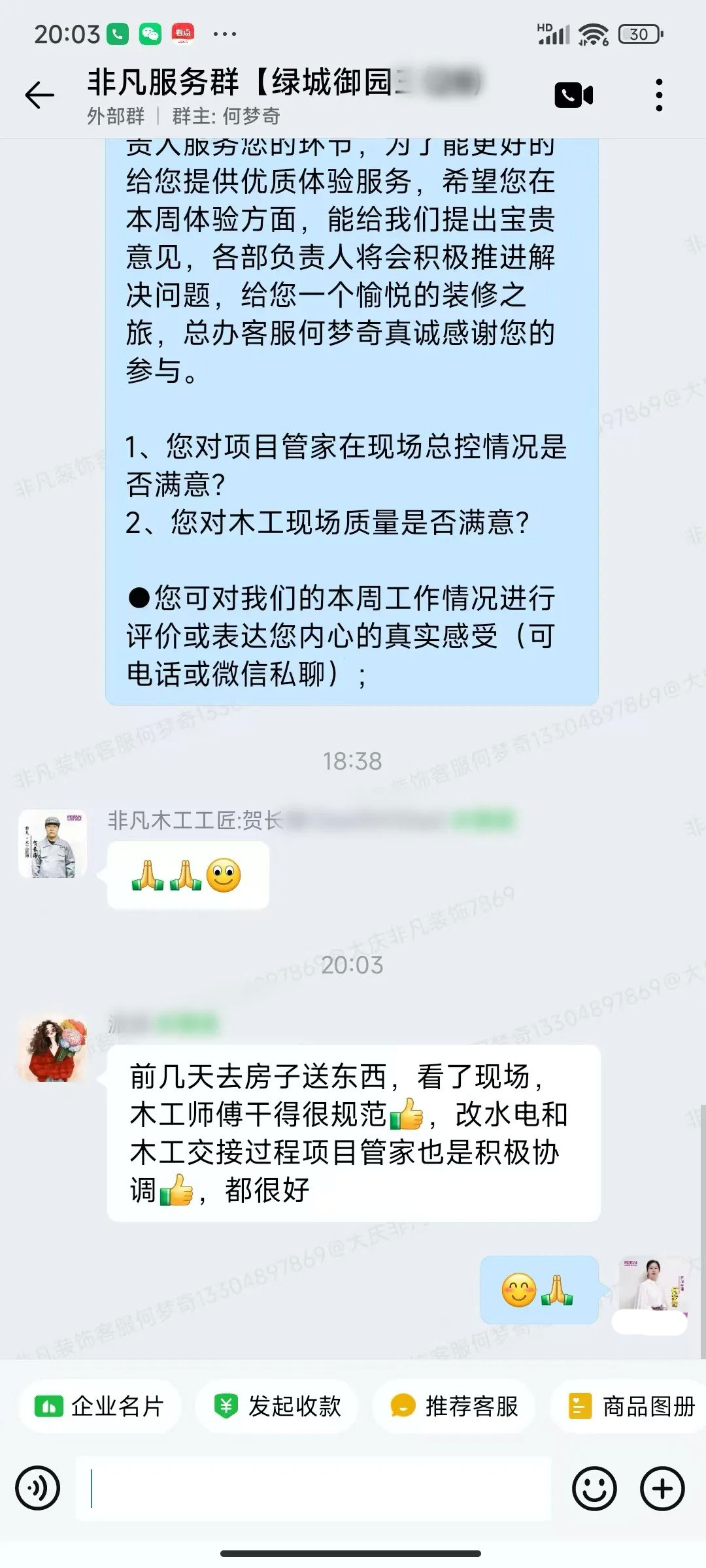
Task: Tap the 企业名片 shortcut chip
Action: [99, 1407]
